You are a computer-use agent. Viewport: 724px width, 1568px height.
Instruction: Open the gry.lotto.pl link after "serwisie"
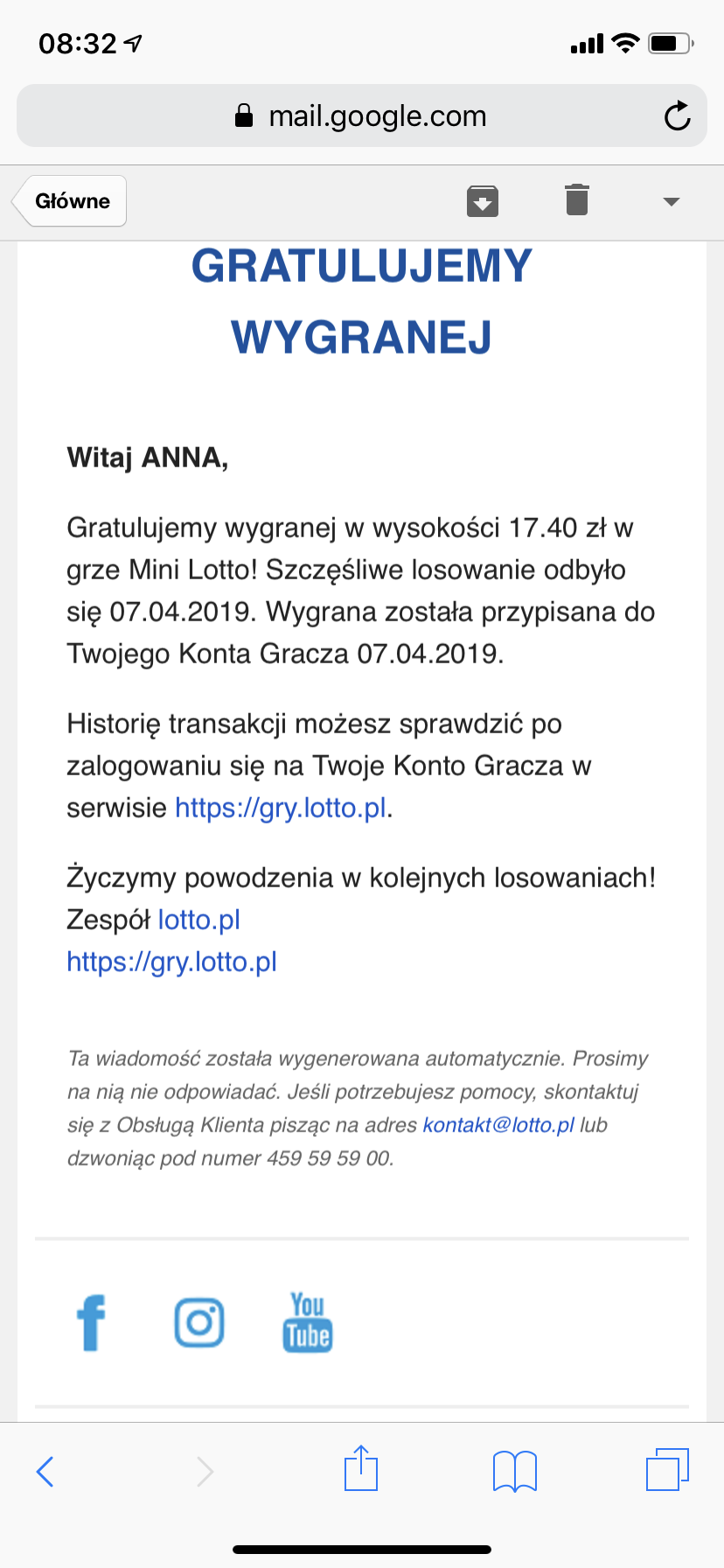[x=281, y=808]
